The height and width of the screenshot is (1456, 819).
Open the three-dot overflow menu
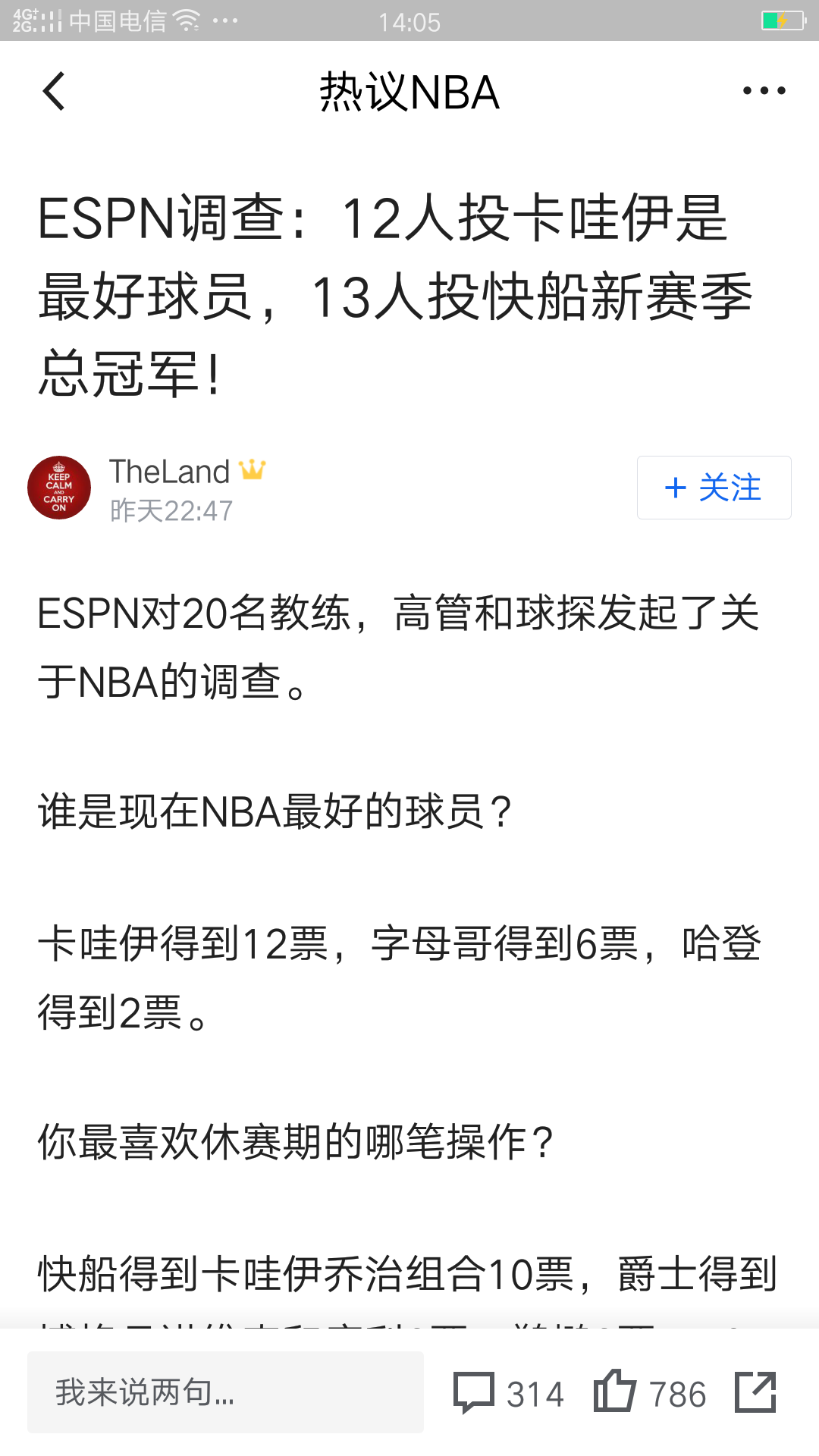point(764,91)
